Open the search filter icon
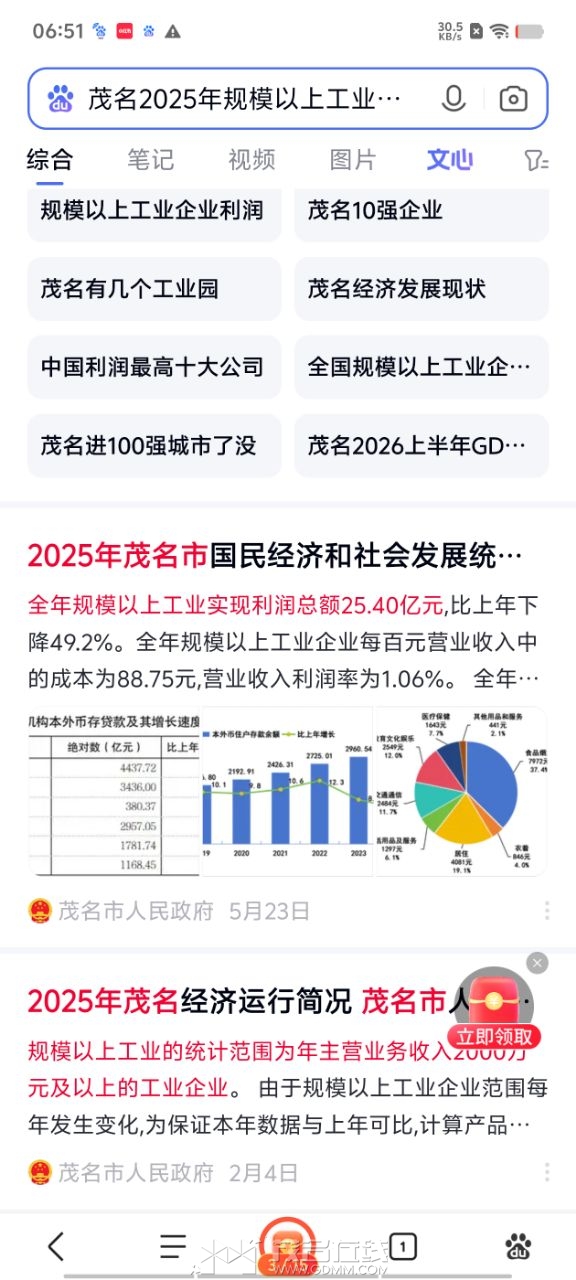Screen dimensions: 576x1280 (x=537, y=160)
